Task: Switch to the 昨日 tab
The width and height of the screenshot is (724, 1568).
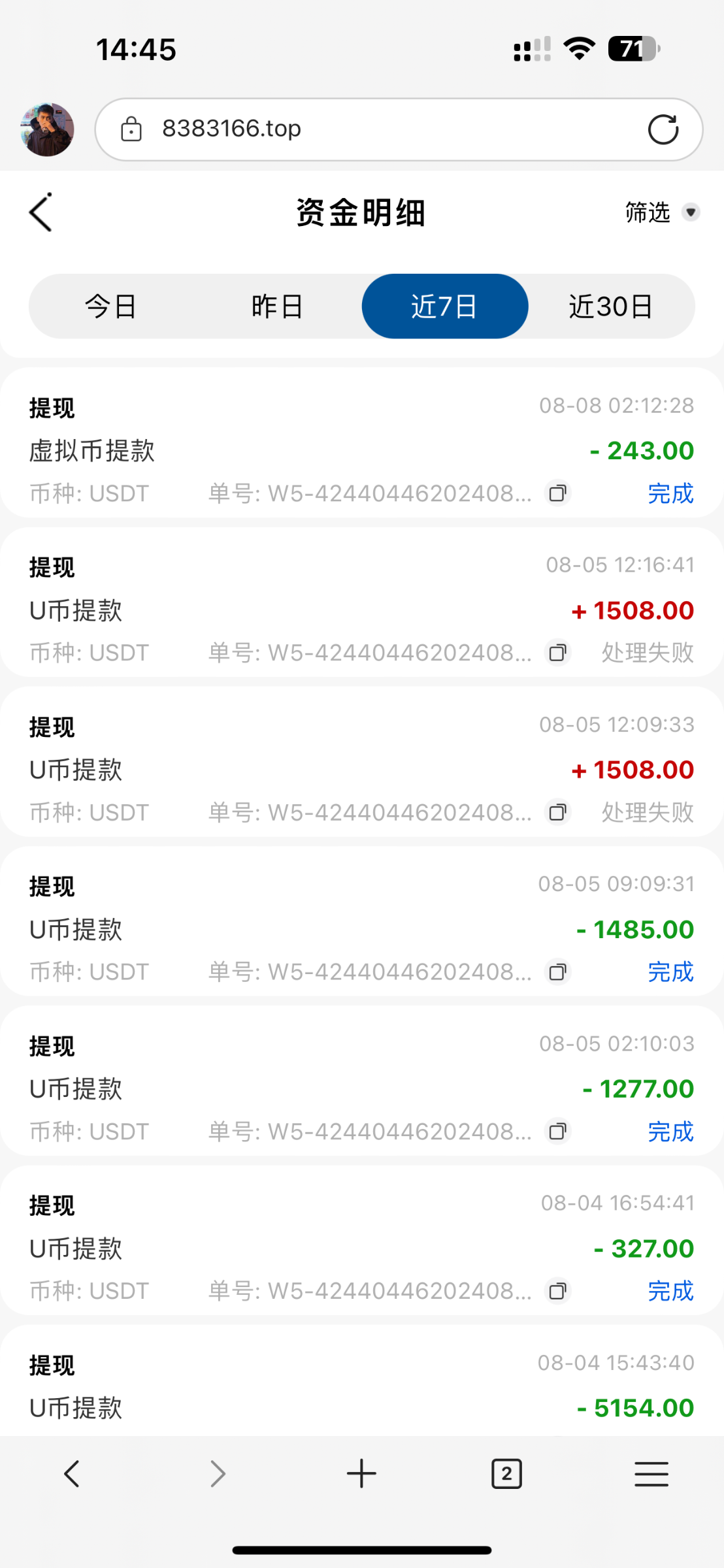Action: (x=278, y=306)
